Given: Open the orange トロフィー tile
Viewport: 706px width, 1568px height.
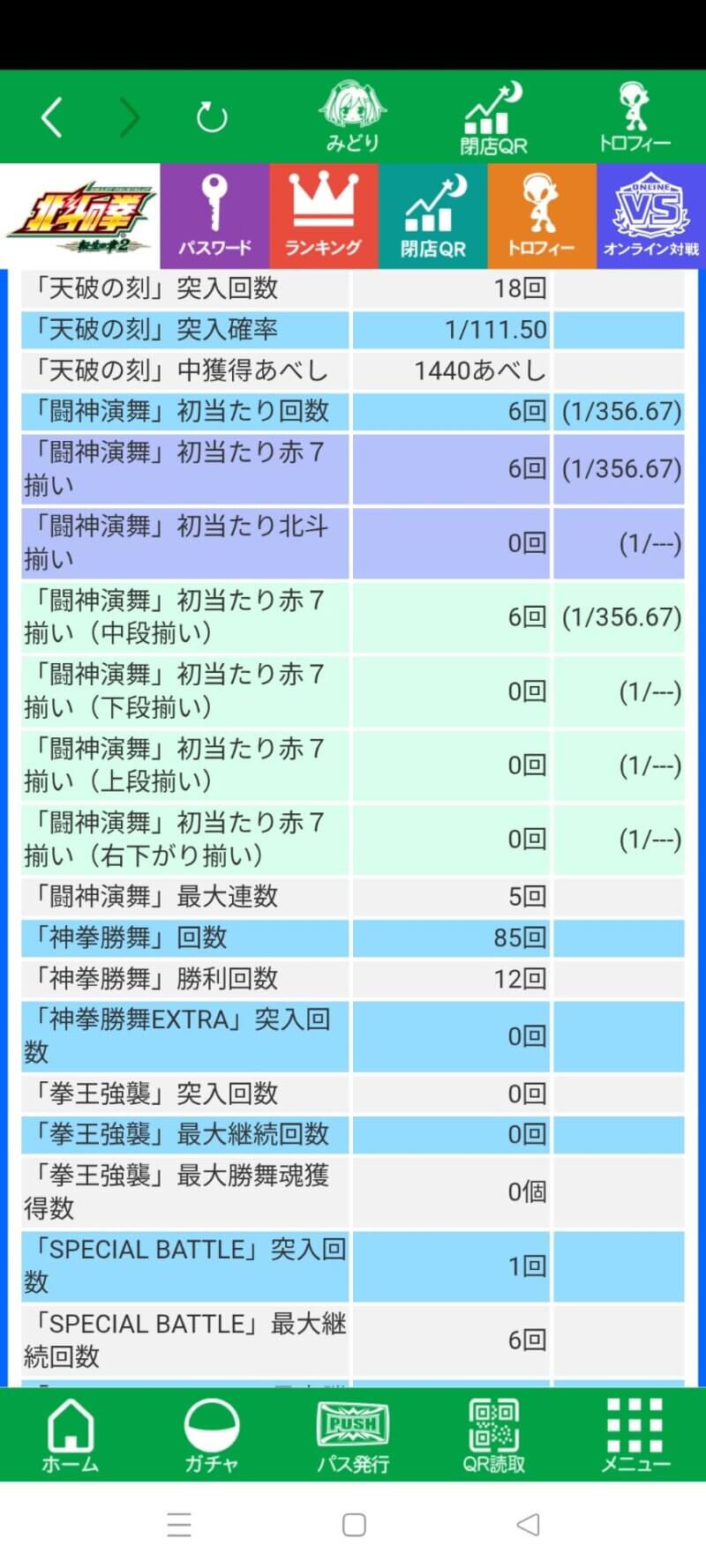Looking at the screenshot, I should 541,216.
